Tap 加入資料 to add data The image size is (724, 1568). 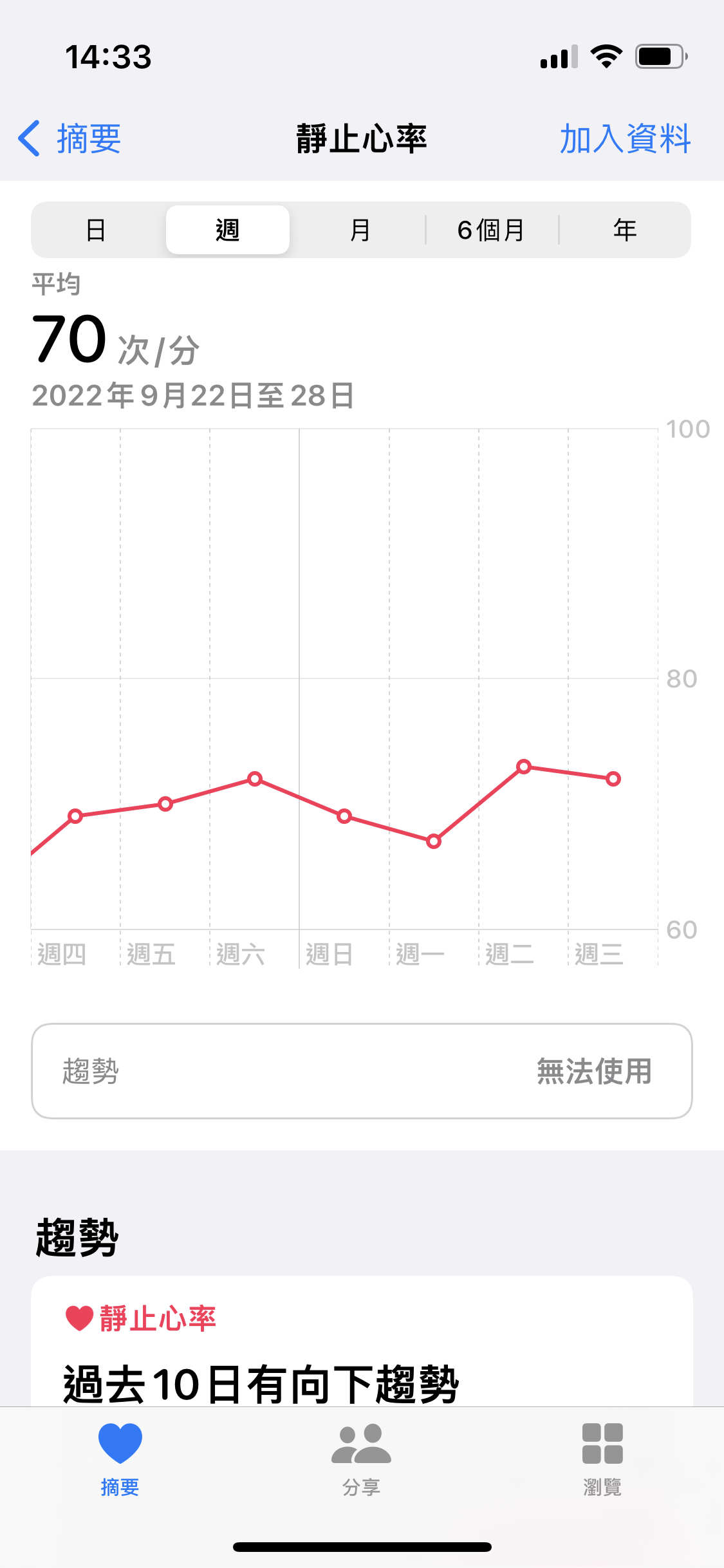pyautogui.click(x=625, y=138)
